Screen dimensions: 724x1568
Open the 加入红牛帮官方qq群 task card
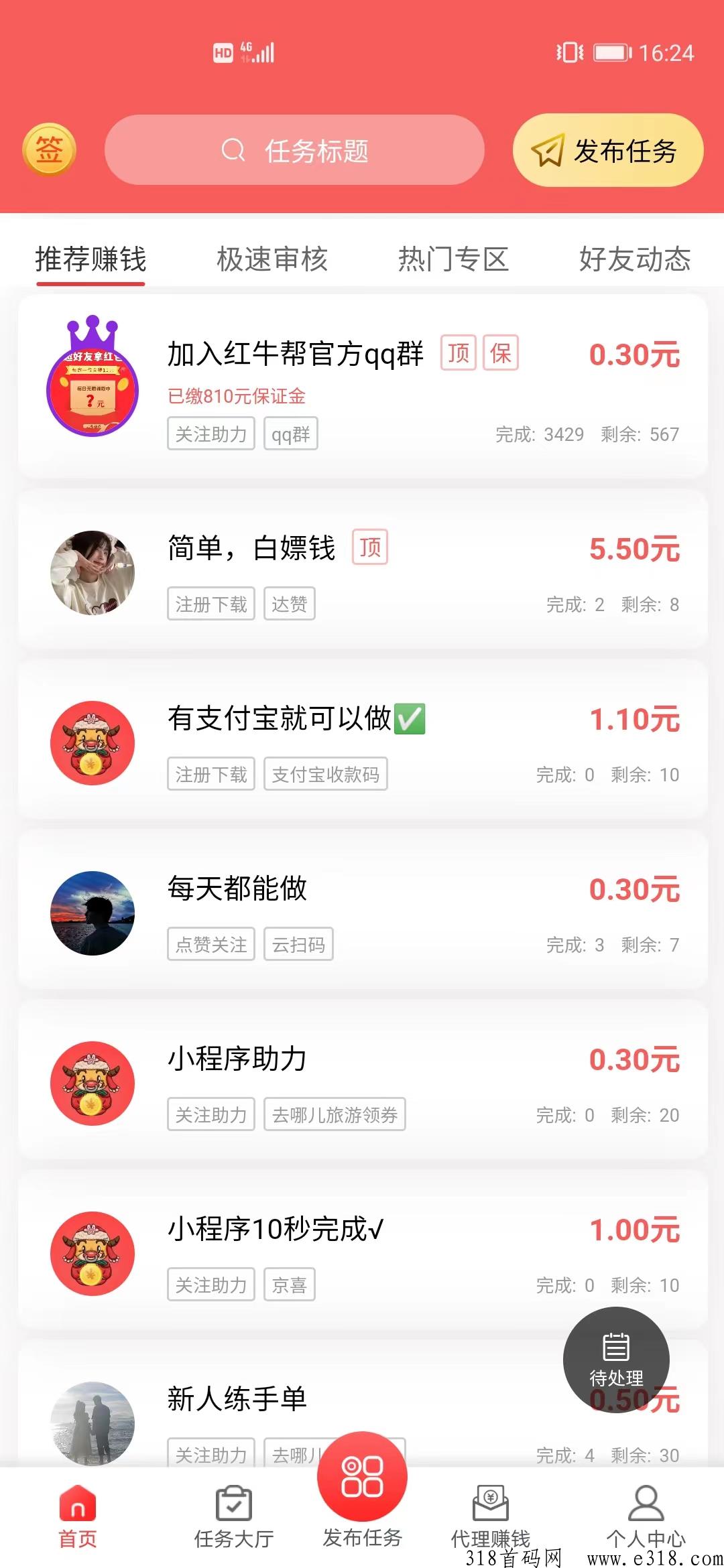363,387
